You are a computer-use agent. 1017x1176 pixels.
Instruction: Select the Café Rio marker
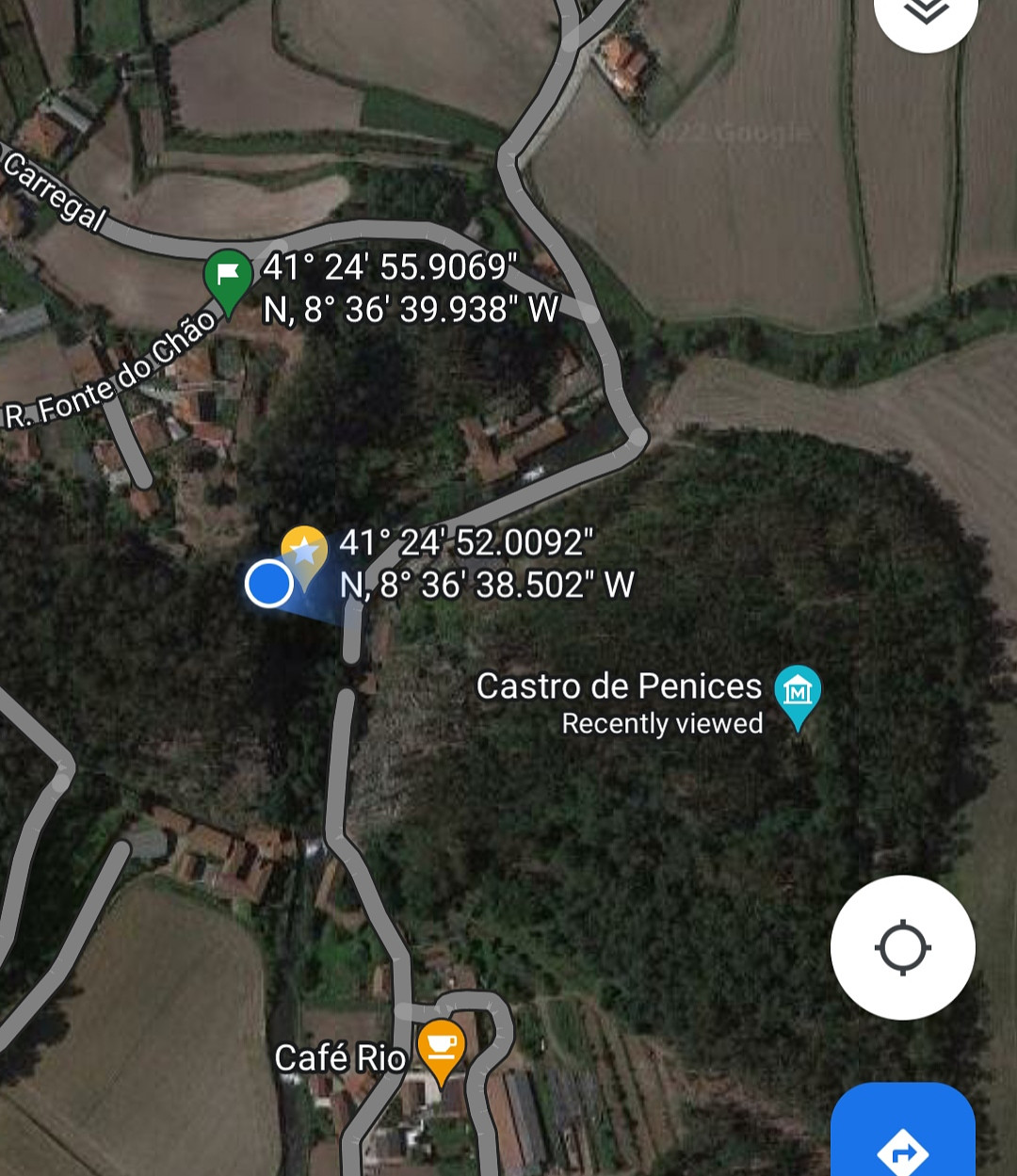point(441,1046)
